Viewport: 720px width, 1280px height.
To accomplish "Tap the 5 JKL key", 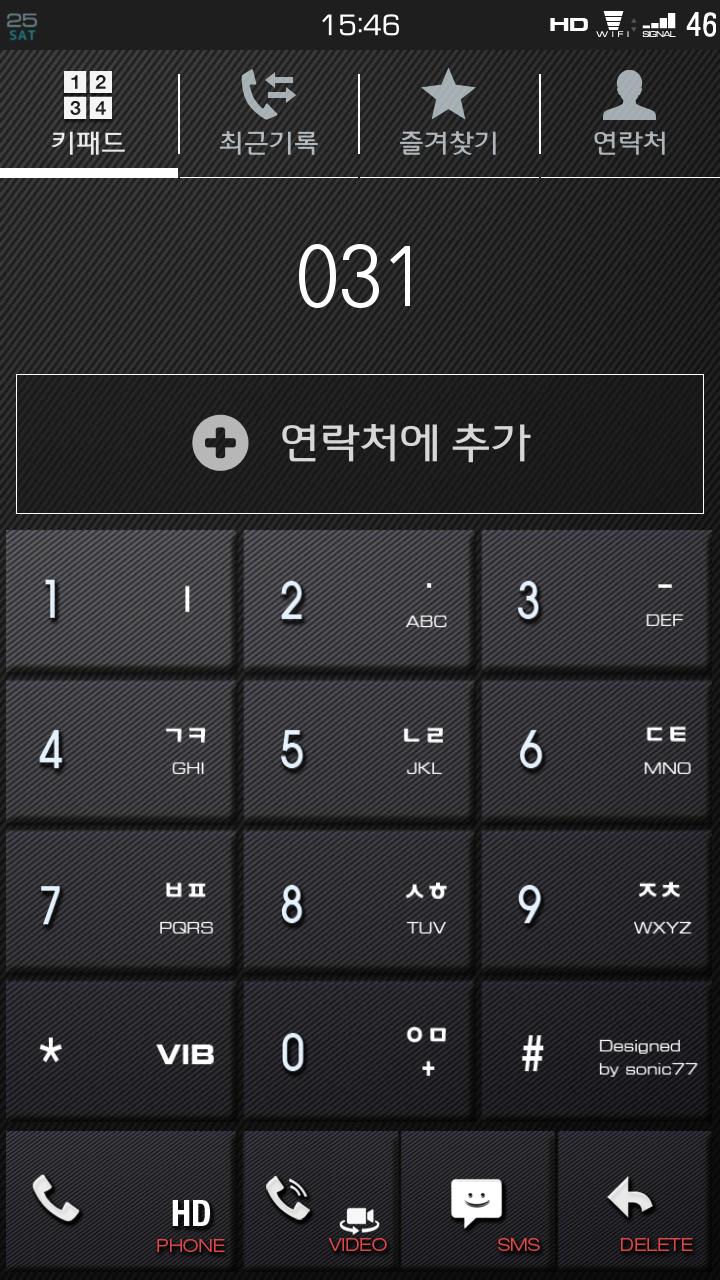I will pos(358,750).
